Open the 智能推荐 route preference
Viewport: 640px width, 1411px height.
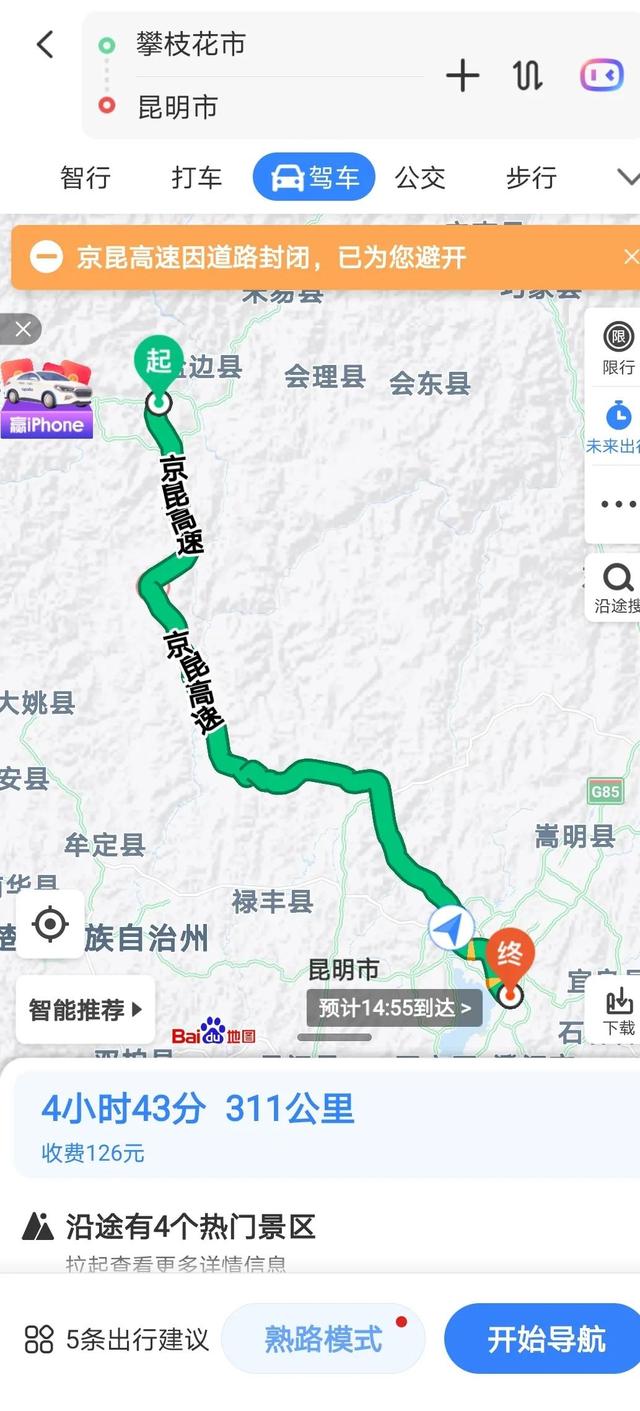85,1010
